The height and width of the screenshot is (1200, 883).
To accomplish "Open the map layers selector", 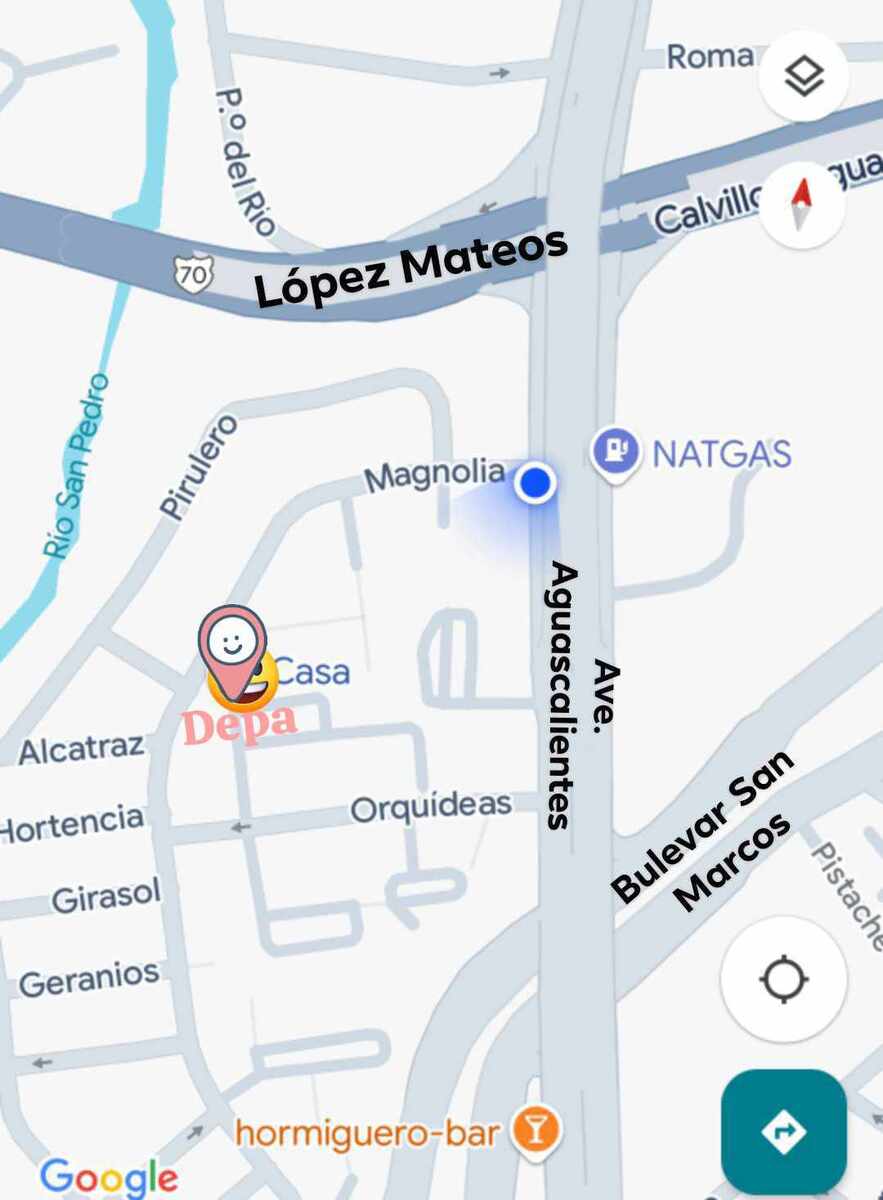I will point(804,76).
